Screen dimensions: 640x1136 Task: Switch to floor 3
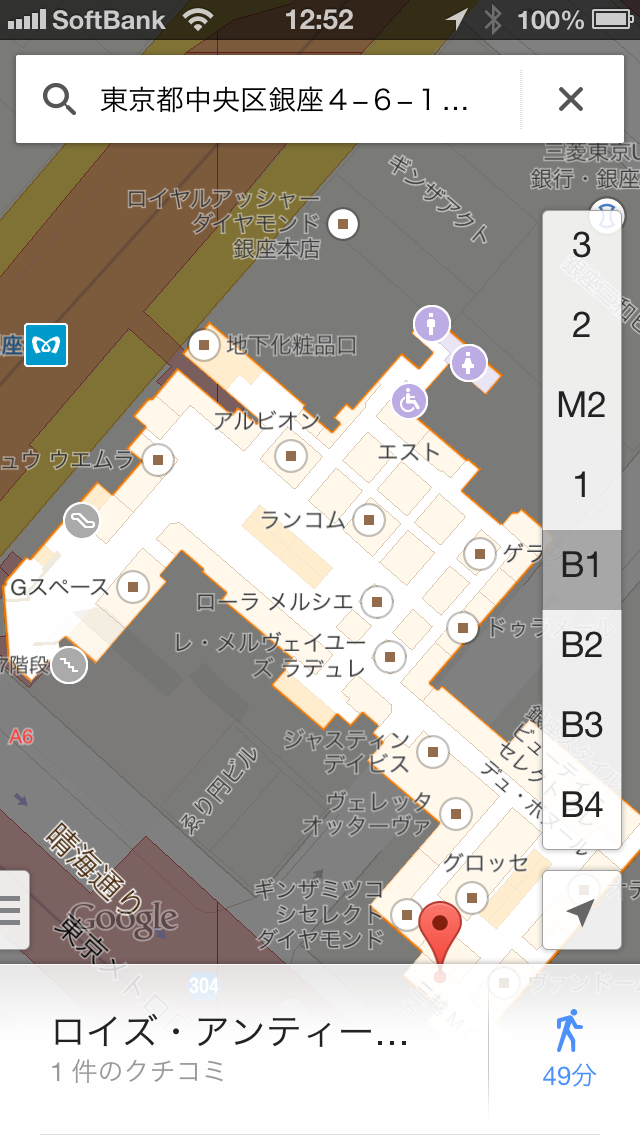click(581, 245)
